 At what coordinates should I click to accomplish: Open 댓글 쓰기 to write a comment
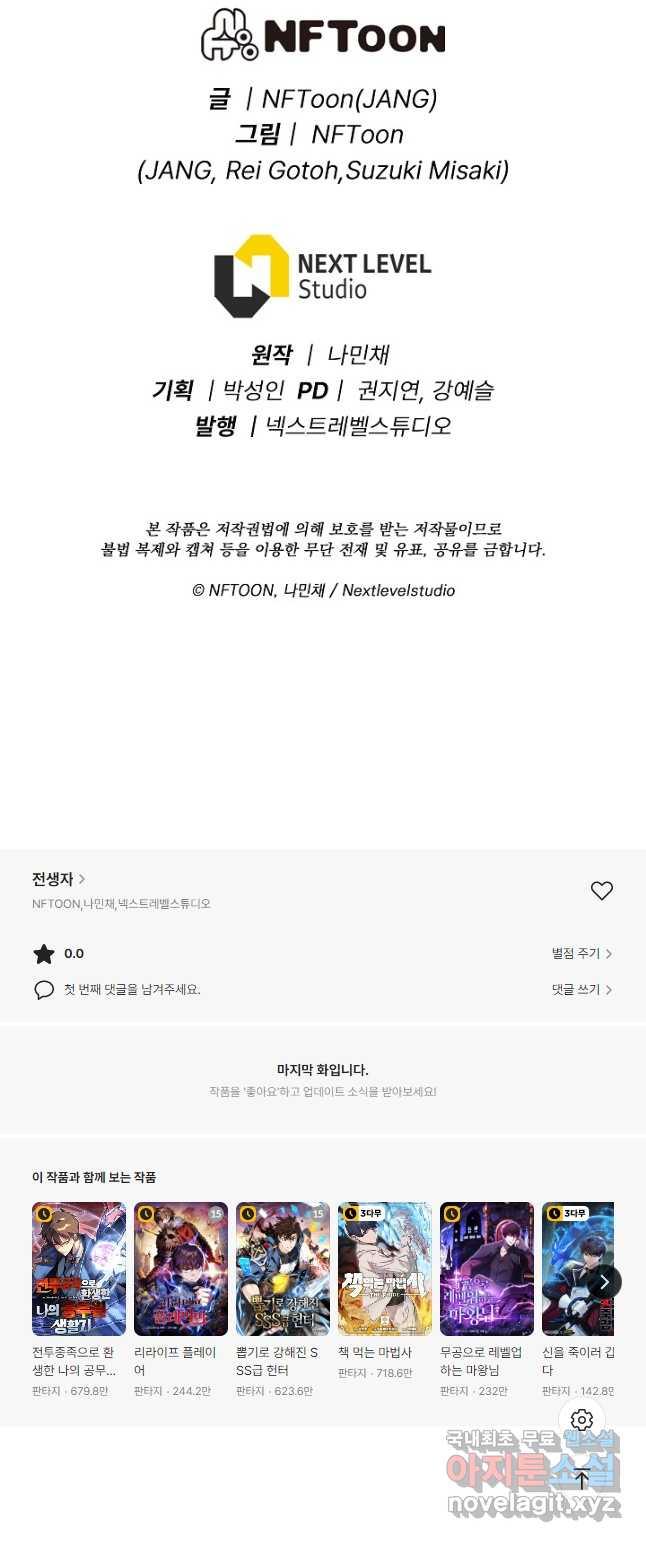[581, 989]
